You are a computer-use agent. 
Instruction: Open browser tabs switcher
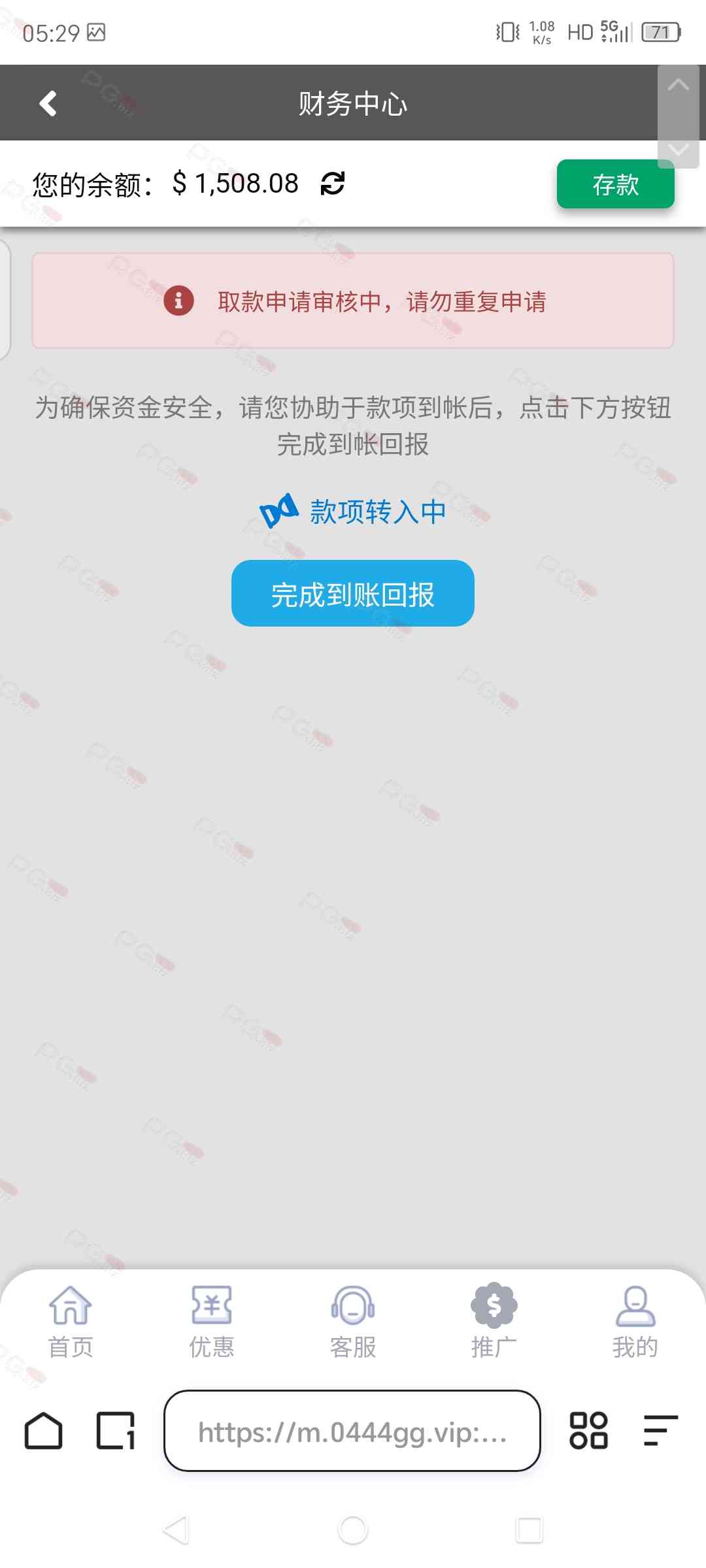coord(116,1431)
